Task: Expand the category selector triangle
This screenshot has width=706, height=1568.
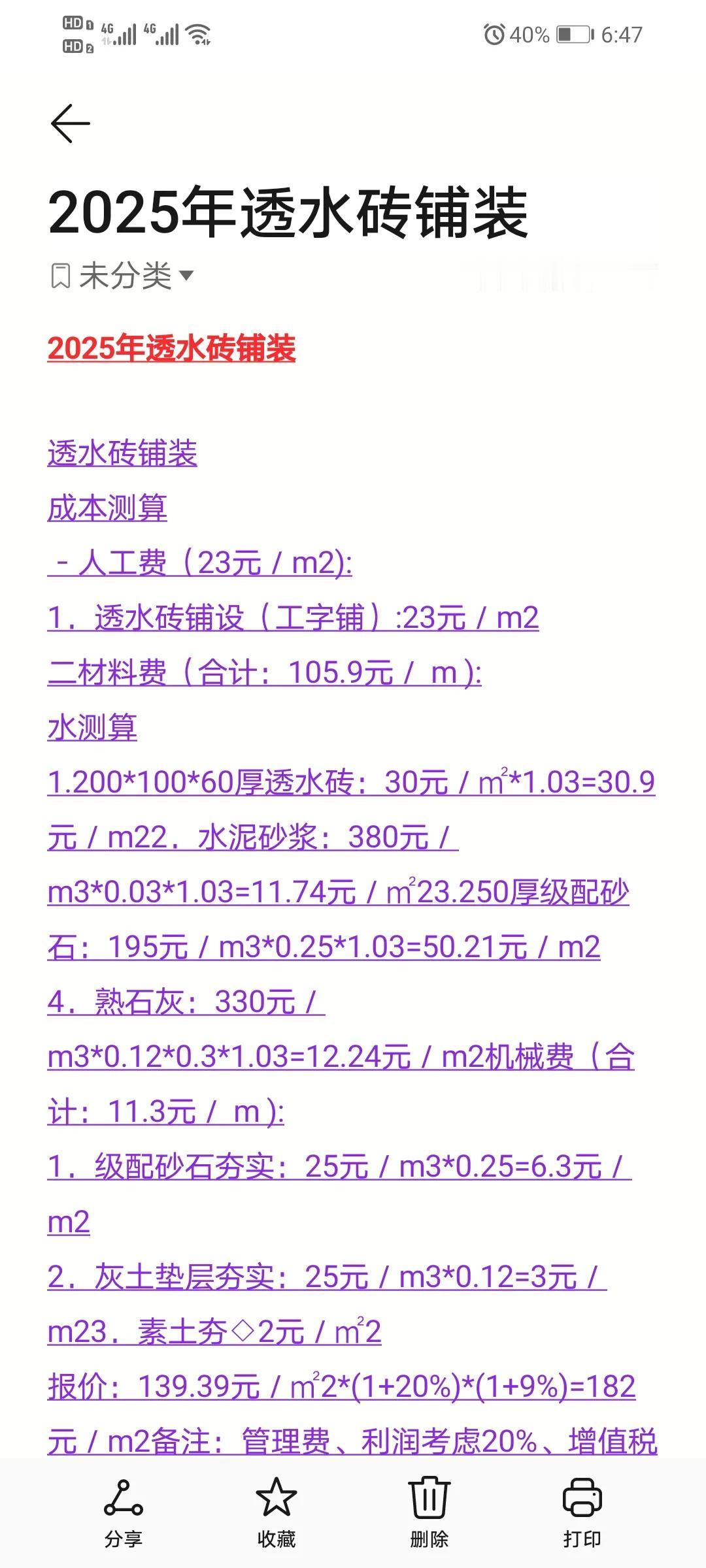Action: point(188,276)
